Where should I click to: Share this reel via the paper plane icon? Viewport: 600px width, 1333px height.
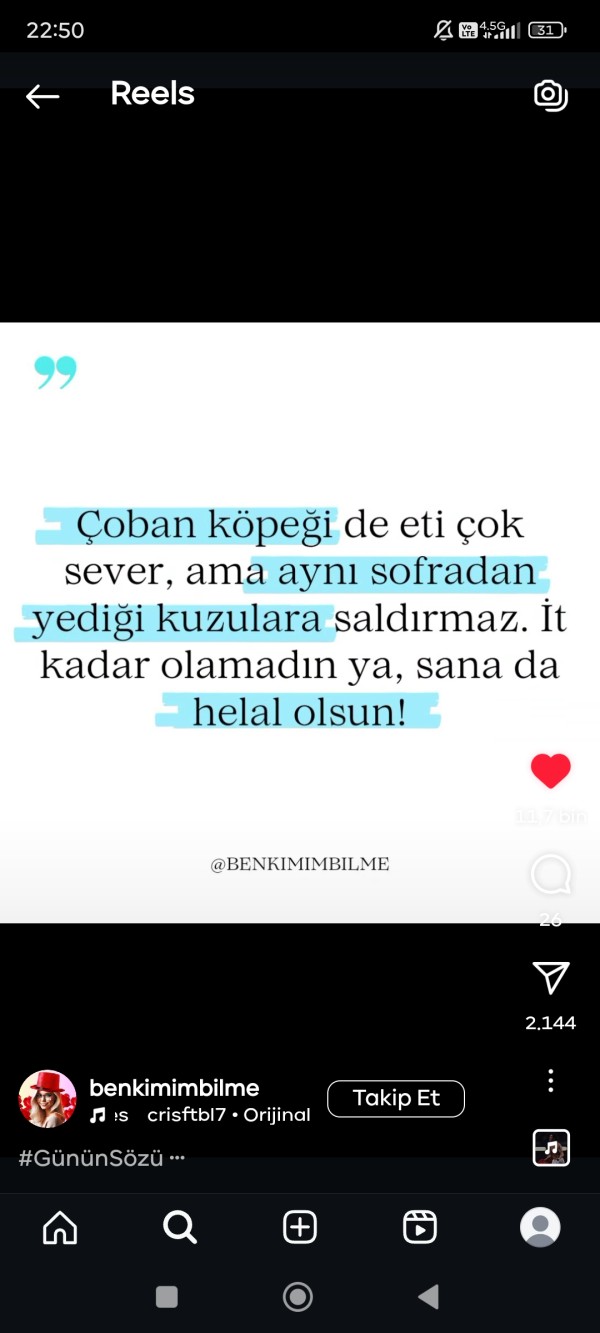click(x=551, y=978)
